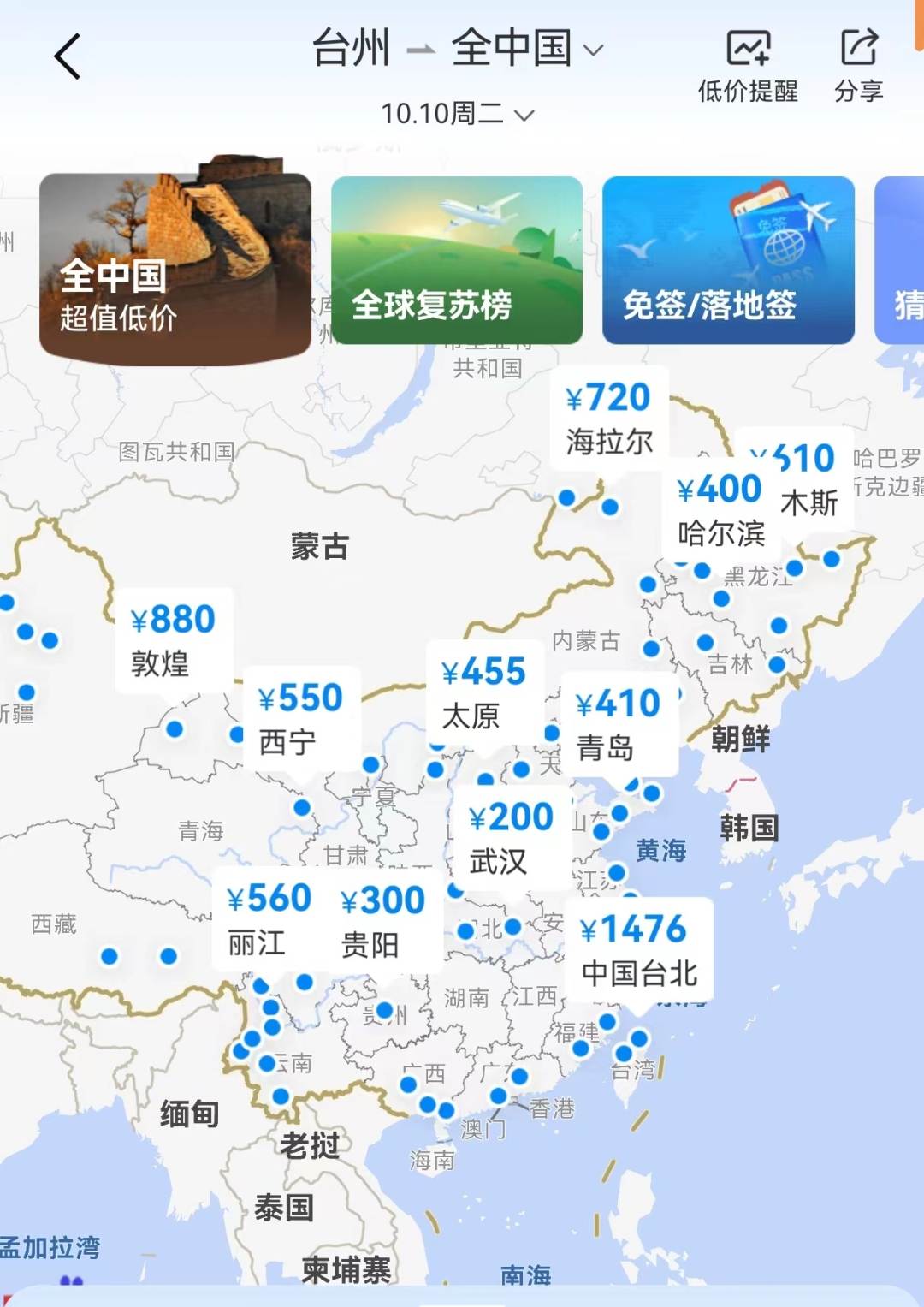Image resolution: width=924 pixels, height=1307 pixels.
Task: View ¥560 flight to 丽江
Action: click(269, 919)
